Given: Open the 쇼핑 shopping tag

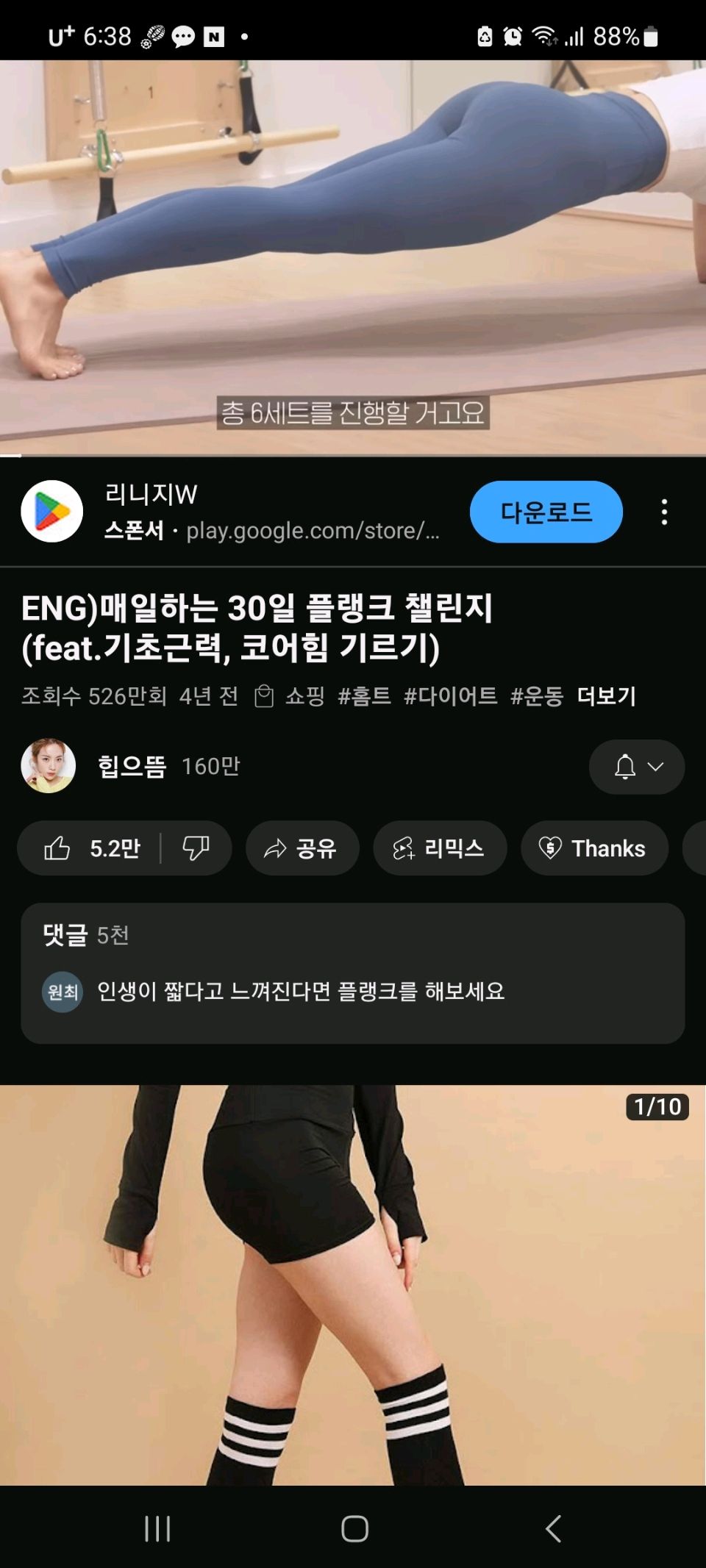Looking at the screenshot, I should 291,695.
